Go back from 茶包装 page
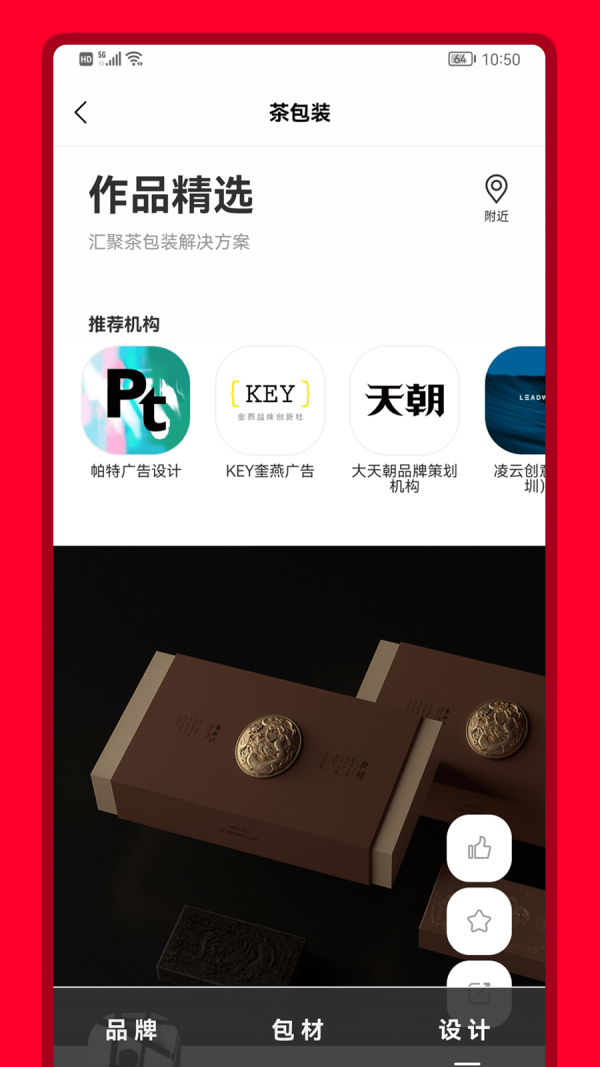 click(x=81, y=113)
